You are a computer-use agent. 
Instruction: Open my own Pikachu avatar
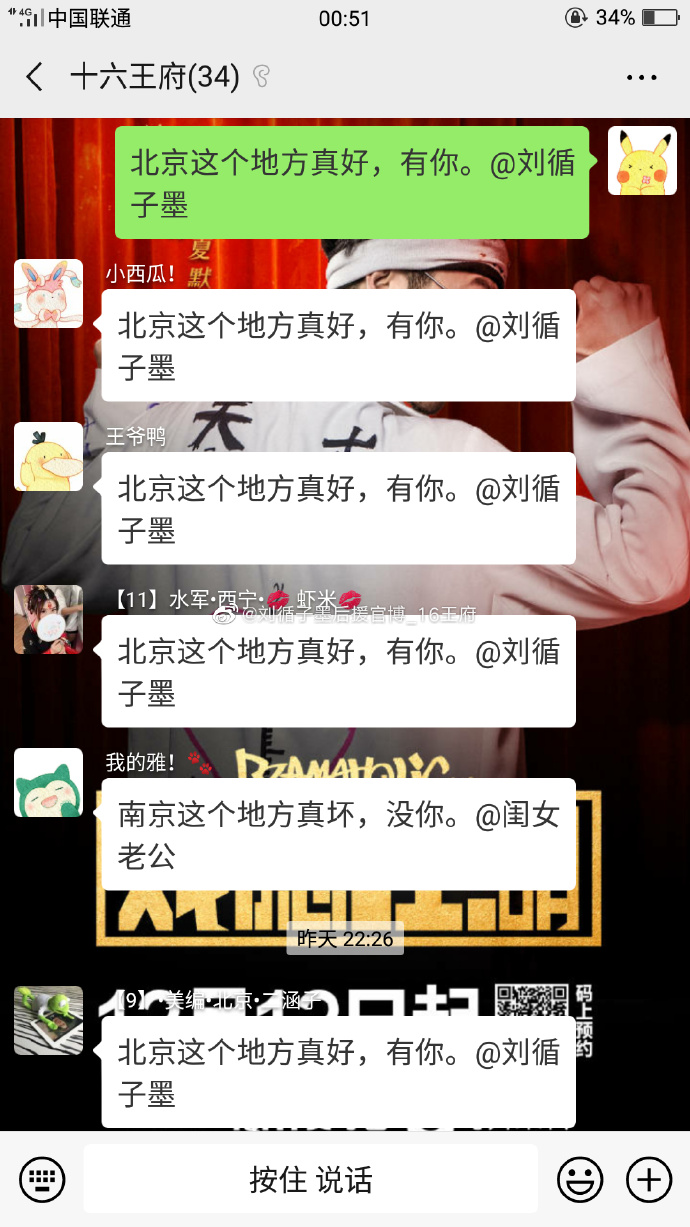[x=642, y=161]
